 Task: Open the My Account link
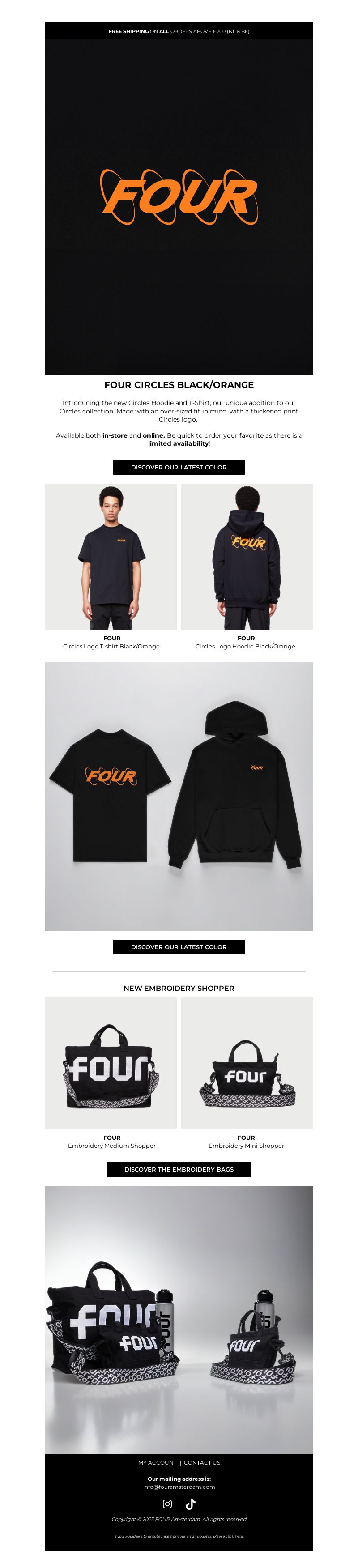[x=157, y=1462]
